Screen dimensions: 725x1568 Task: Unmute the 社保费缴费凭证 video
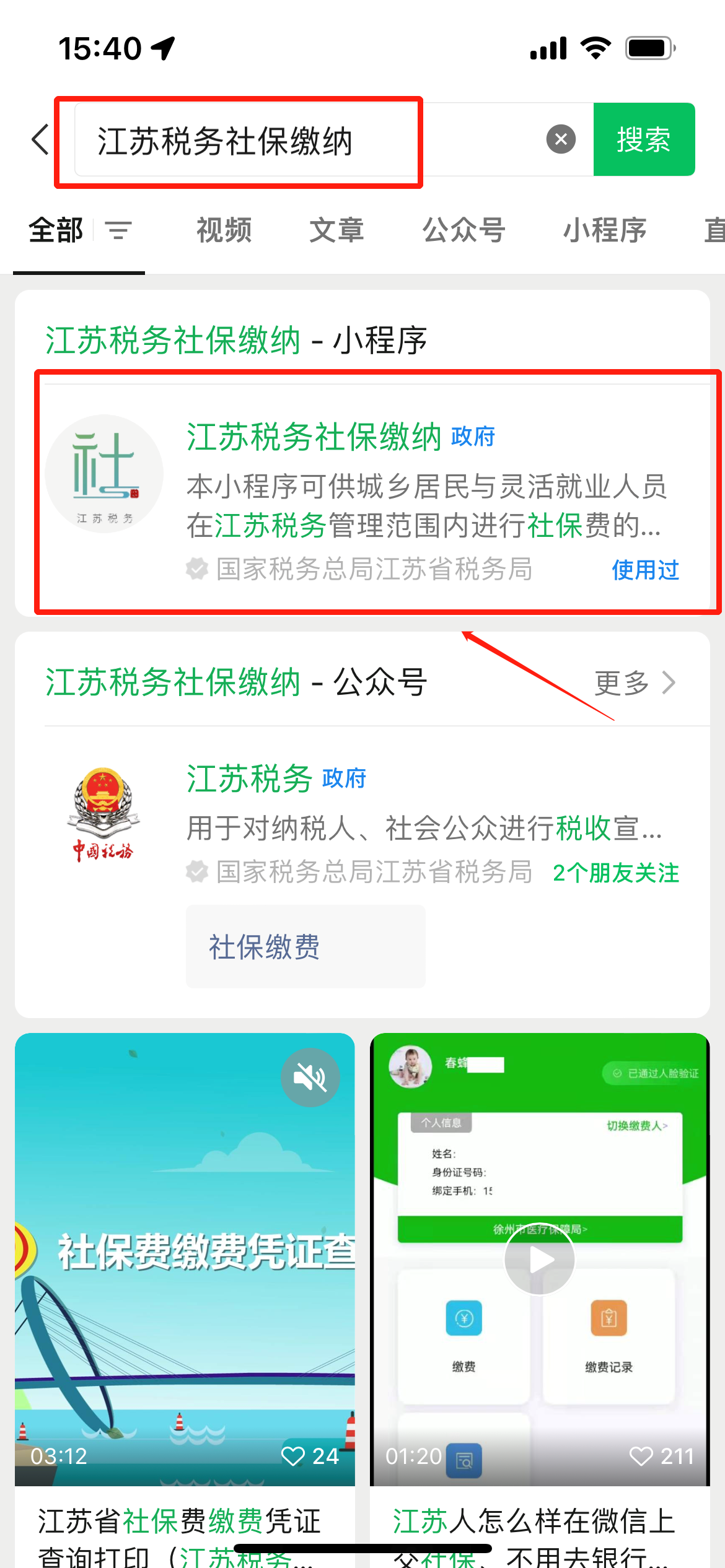310,1078
